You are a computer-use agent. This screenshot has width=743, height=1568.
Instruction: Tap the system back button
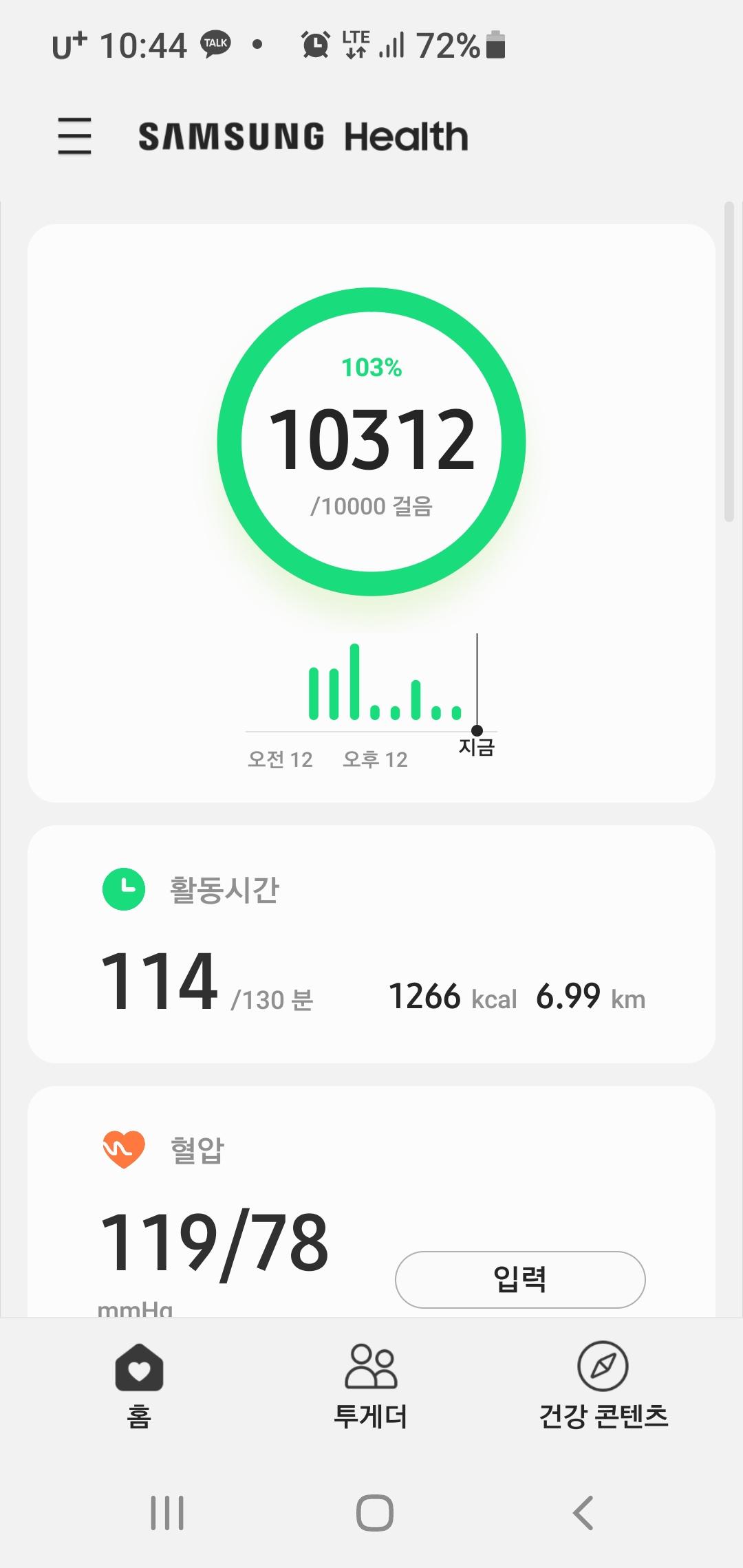(x=582, y=1513)
